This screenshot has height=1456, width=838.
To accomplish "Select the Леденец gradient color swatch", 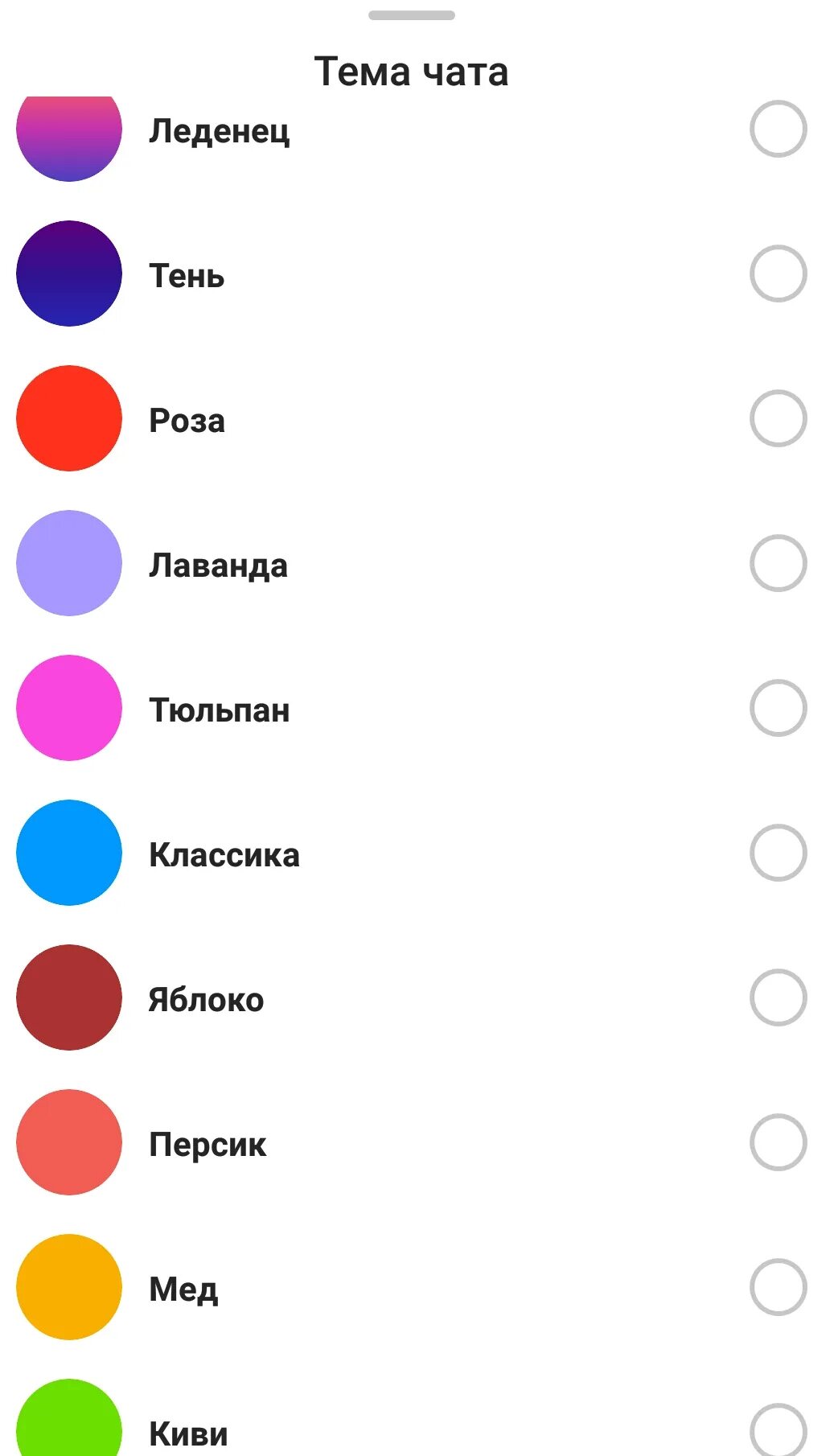I will 68,135.
